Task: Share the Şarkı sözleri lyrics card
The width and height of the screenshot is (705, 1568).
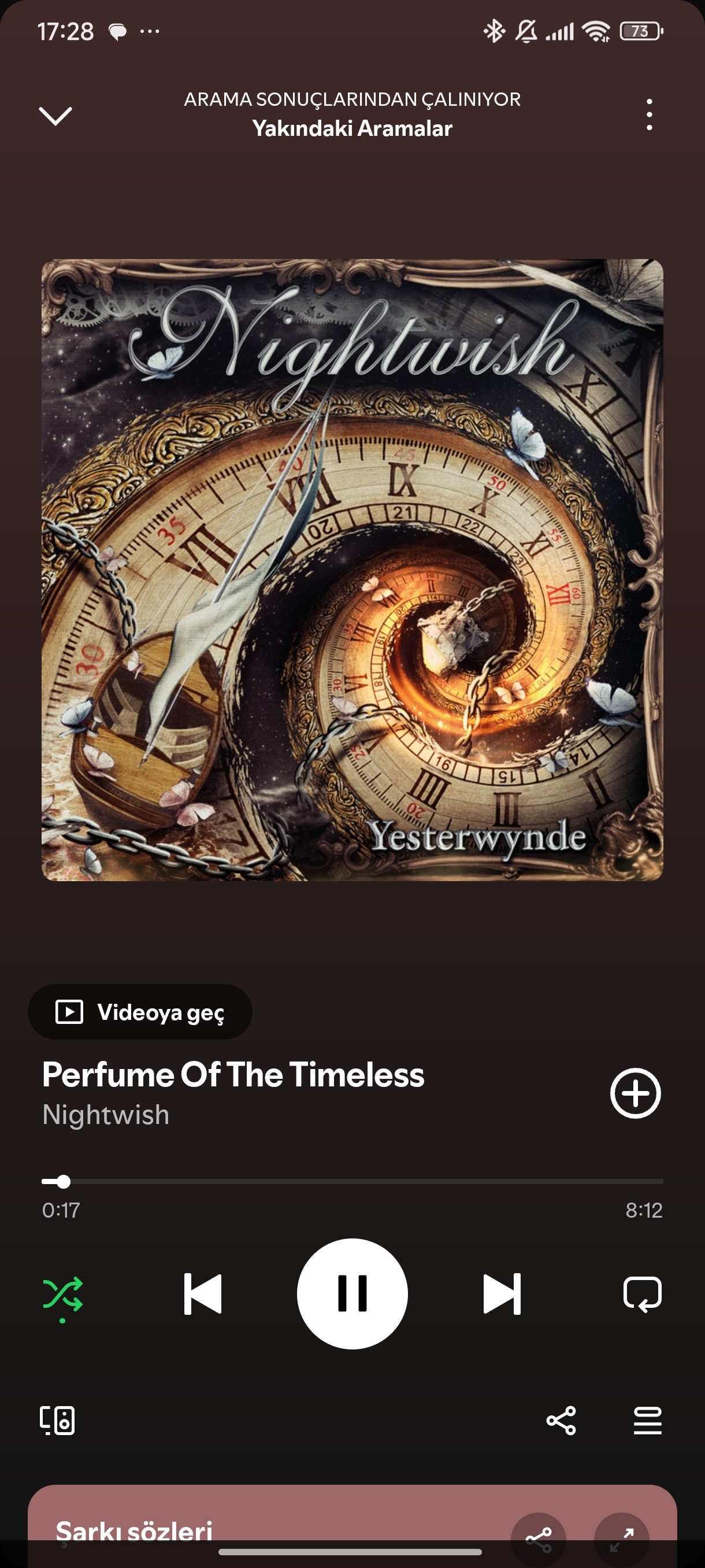Action: pyautogui.click(x=539, y=1537)
